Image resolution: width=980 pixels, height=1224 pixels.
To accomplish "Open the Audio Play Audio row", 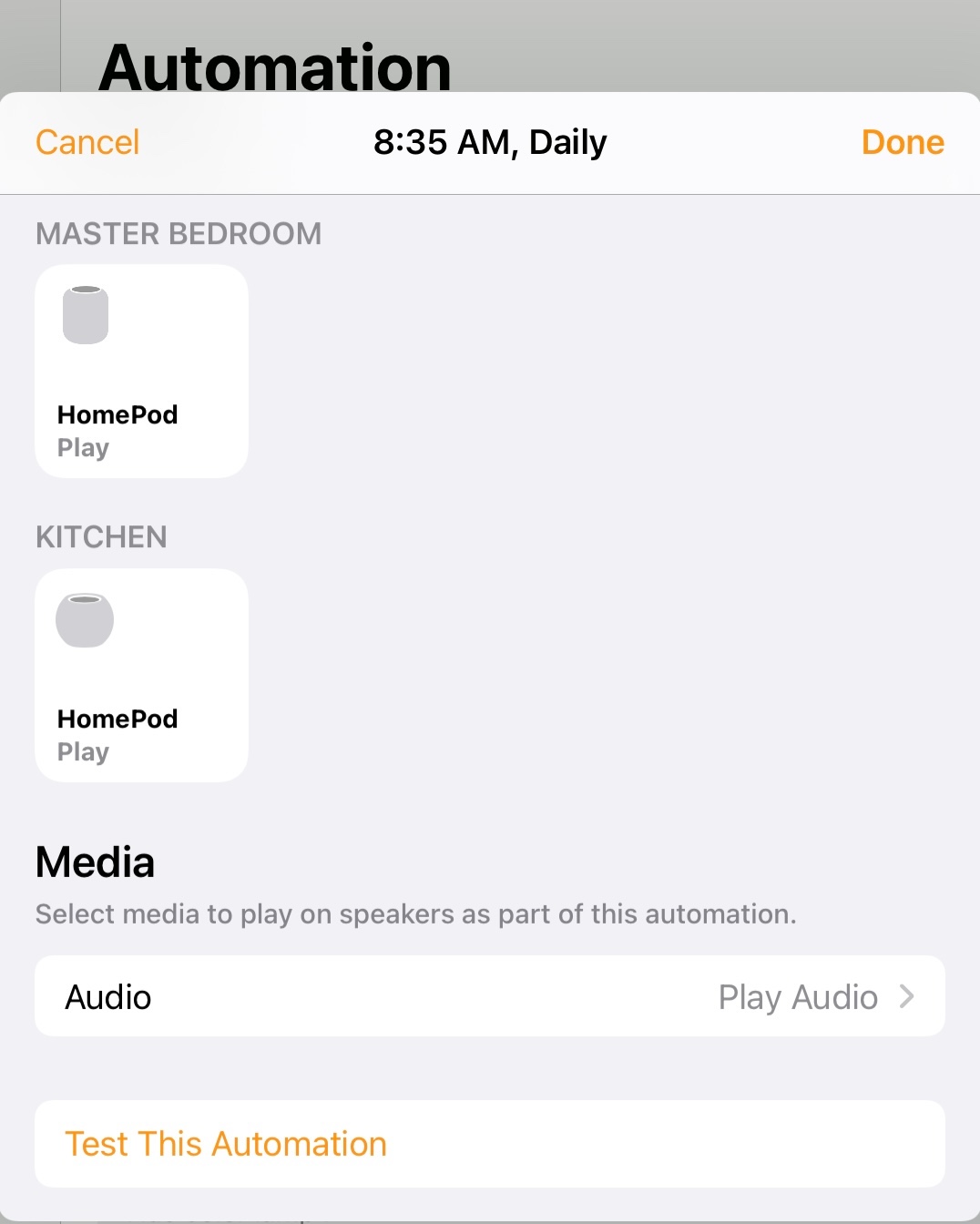I will click(489, 996).
